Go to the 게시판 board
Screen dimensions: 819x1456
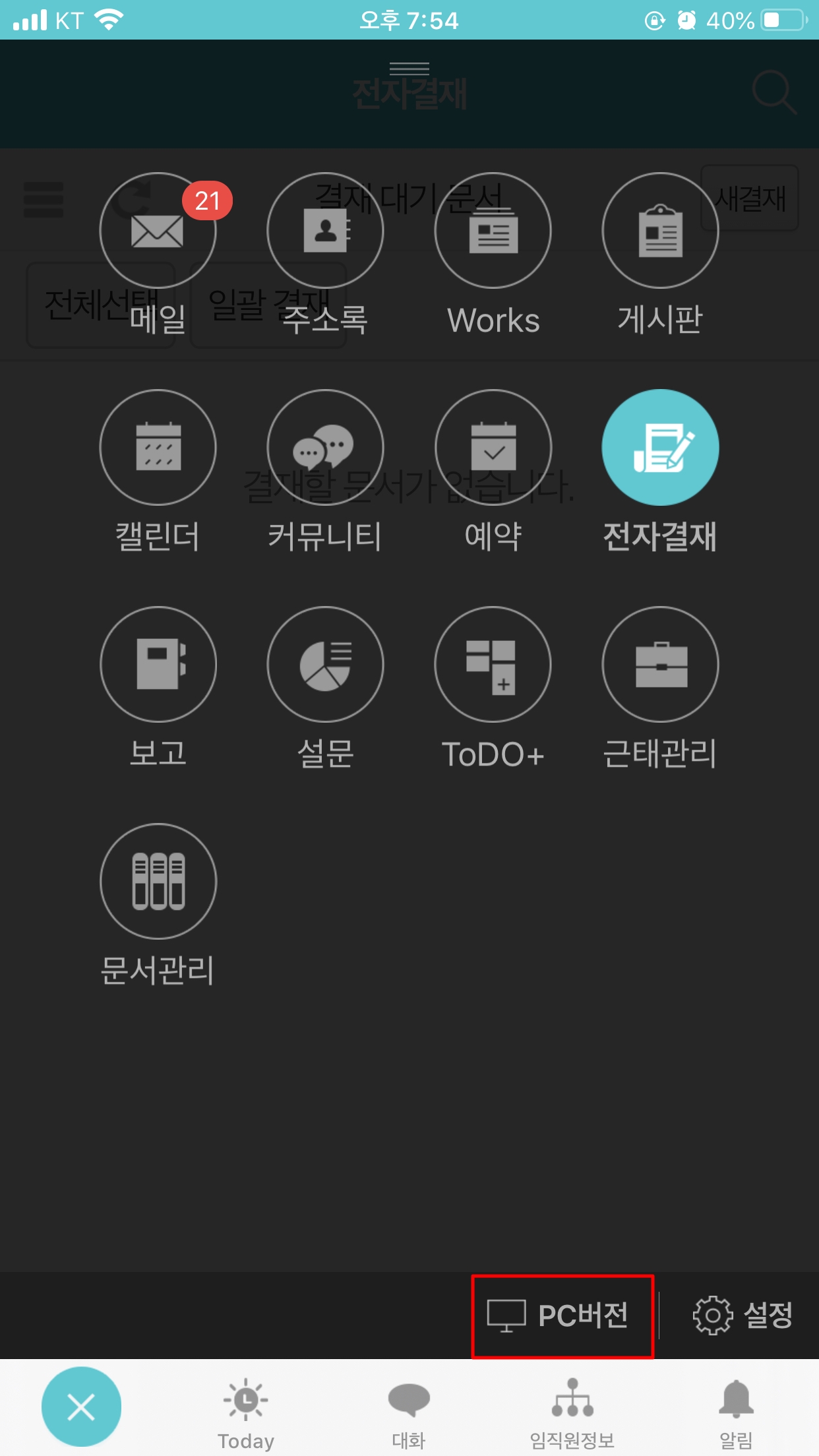[x=660, y=231]
